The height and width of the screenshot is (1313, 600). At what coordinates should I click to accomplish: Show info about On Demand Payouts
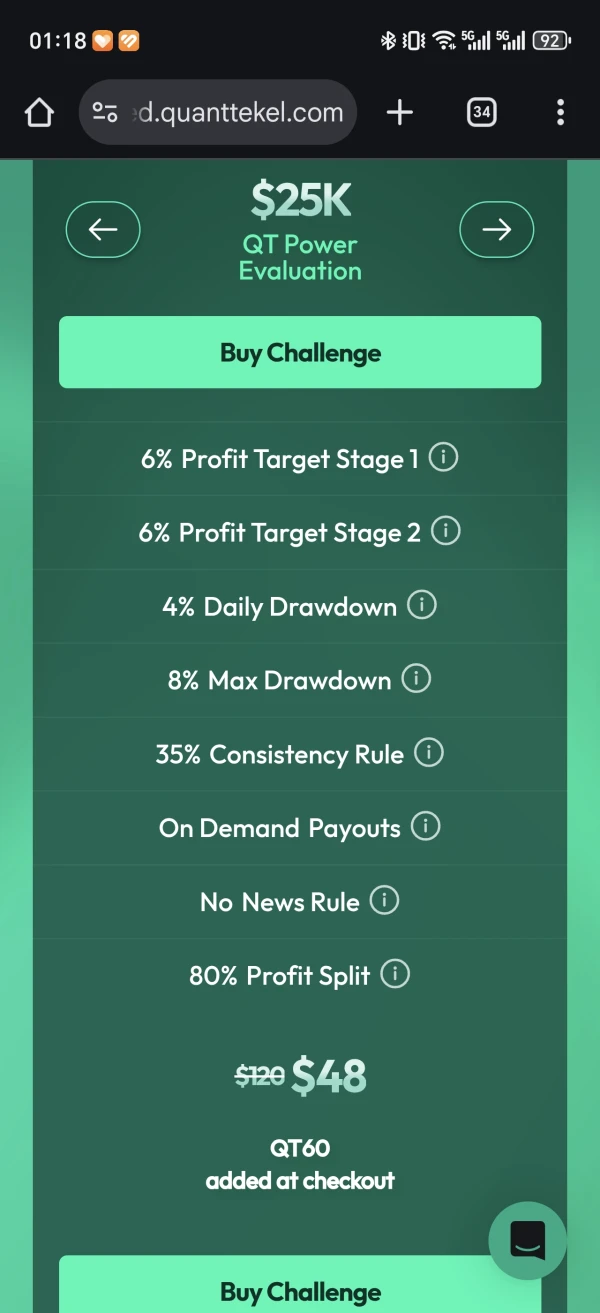point(425,827)
